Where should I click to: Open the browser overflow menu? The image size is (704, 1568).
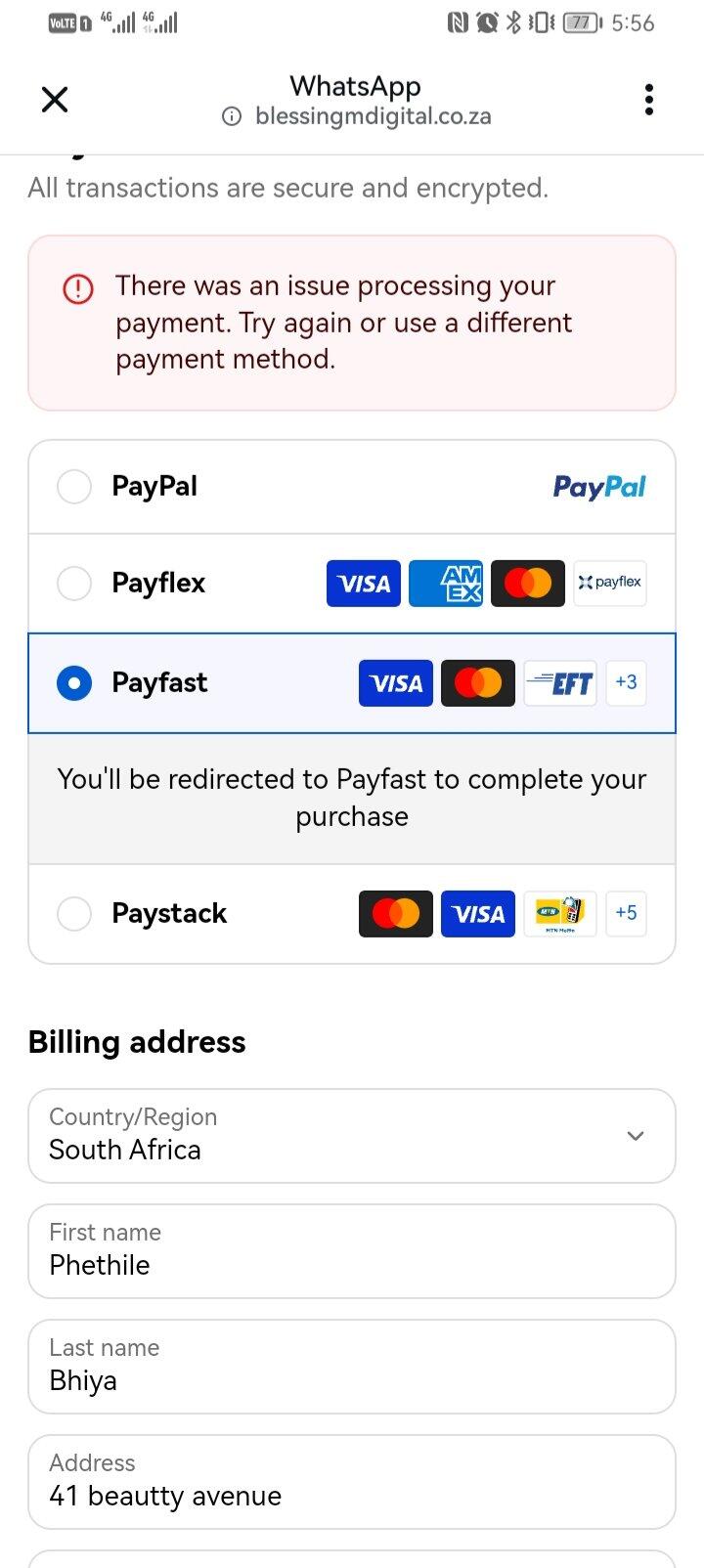[649, 99]
